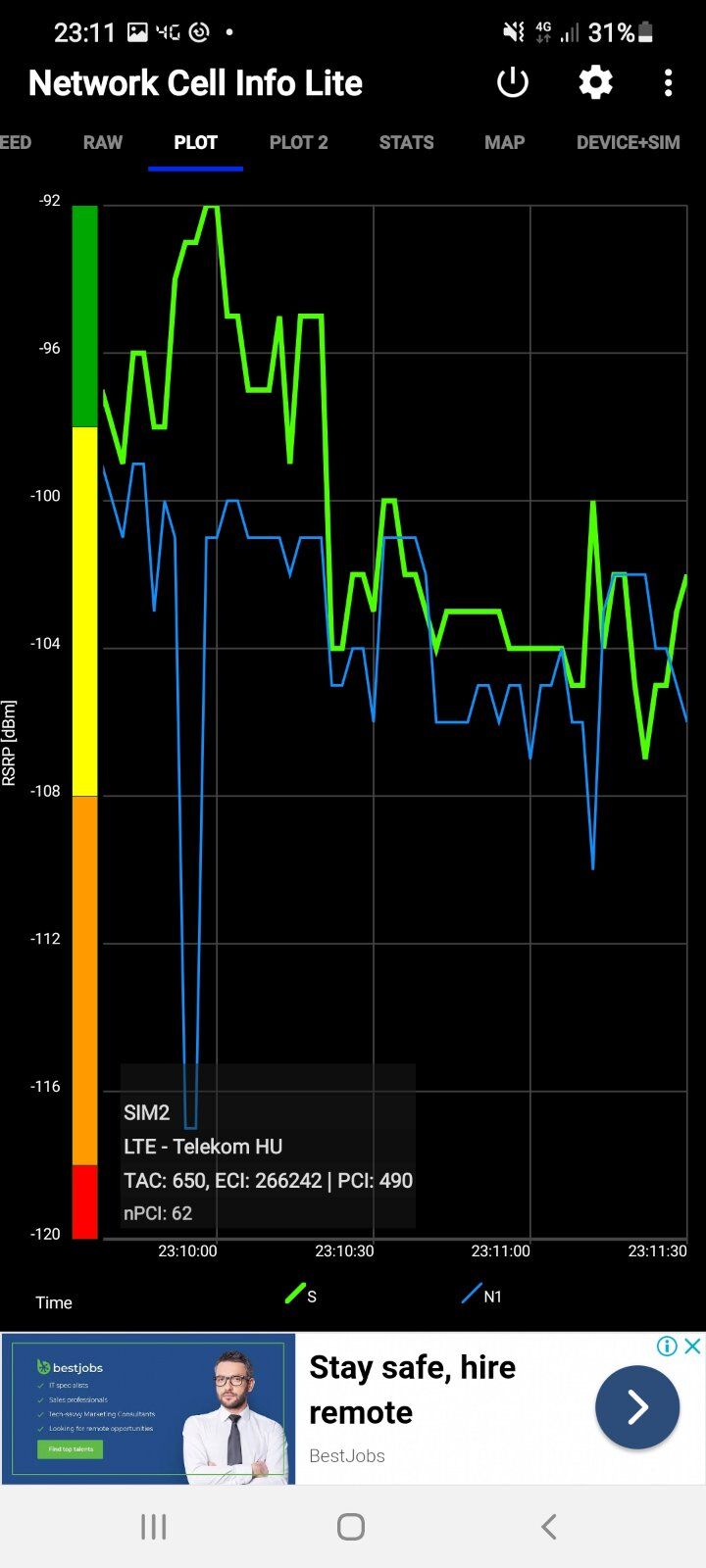Go to the MAP tab
The image size is (706, 1568).
tap(504, 143)
